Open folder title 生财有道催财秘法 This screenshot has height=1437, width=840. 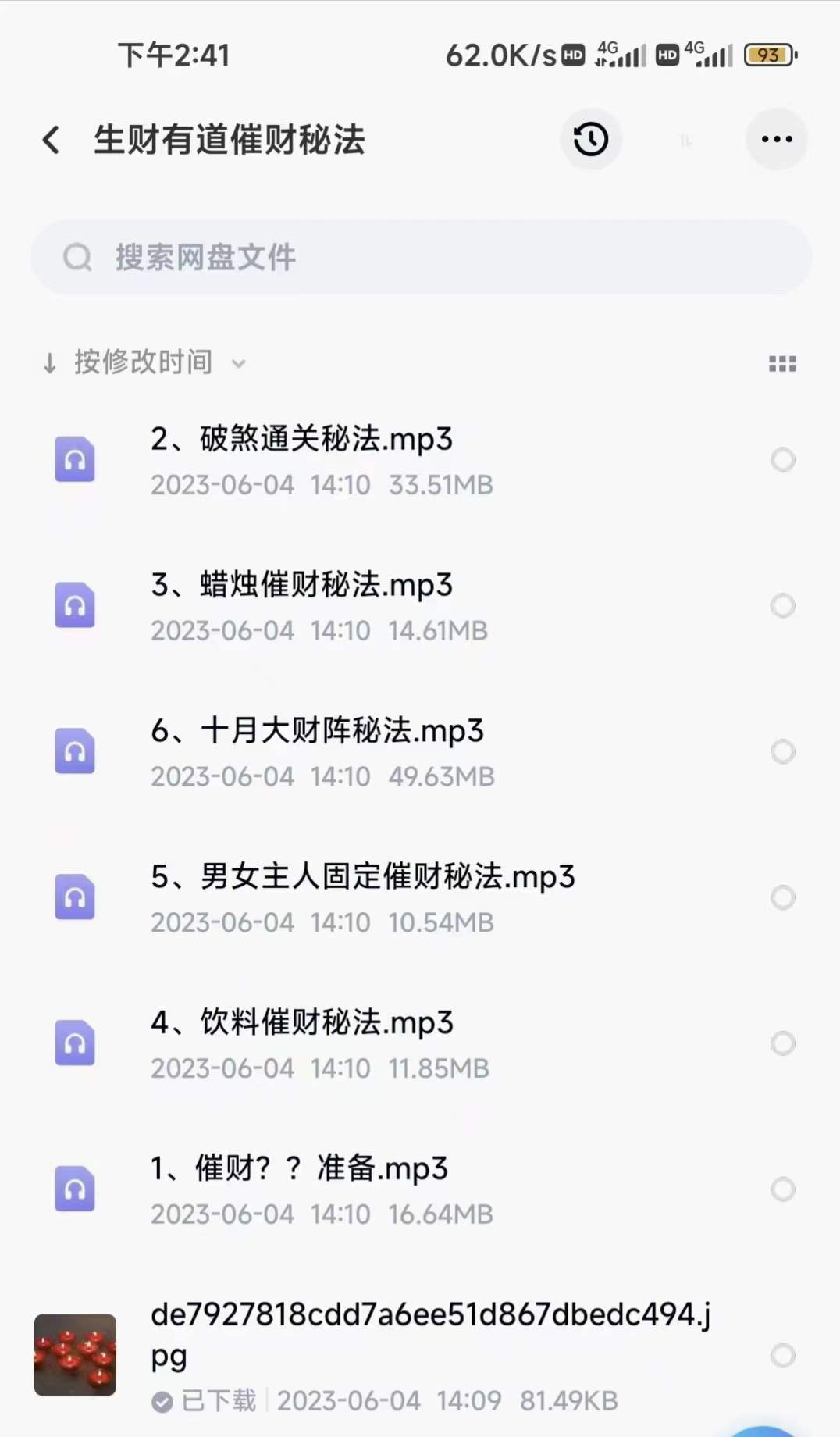[230, 141]
